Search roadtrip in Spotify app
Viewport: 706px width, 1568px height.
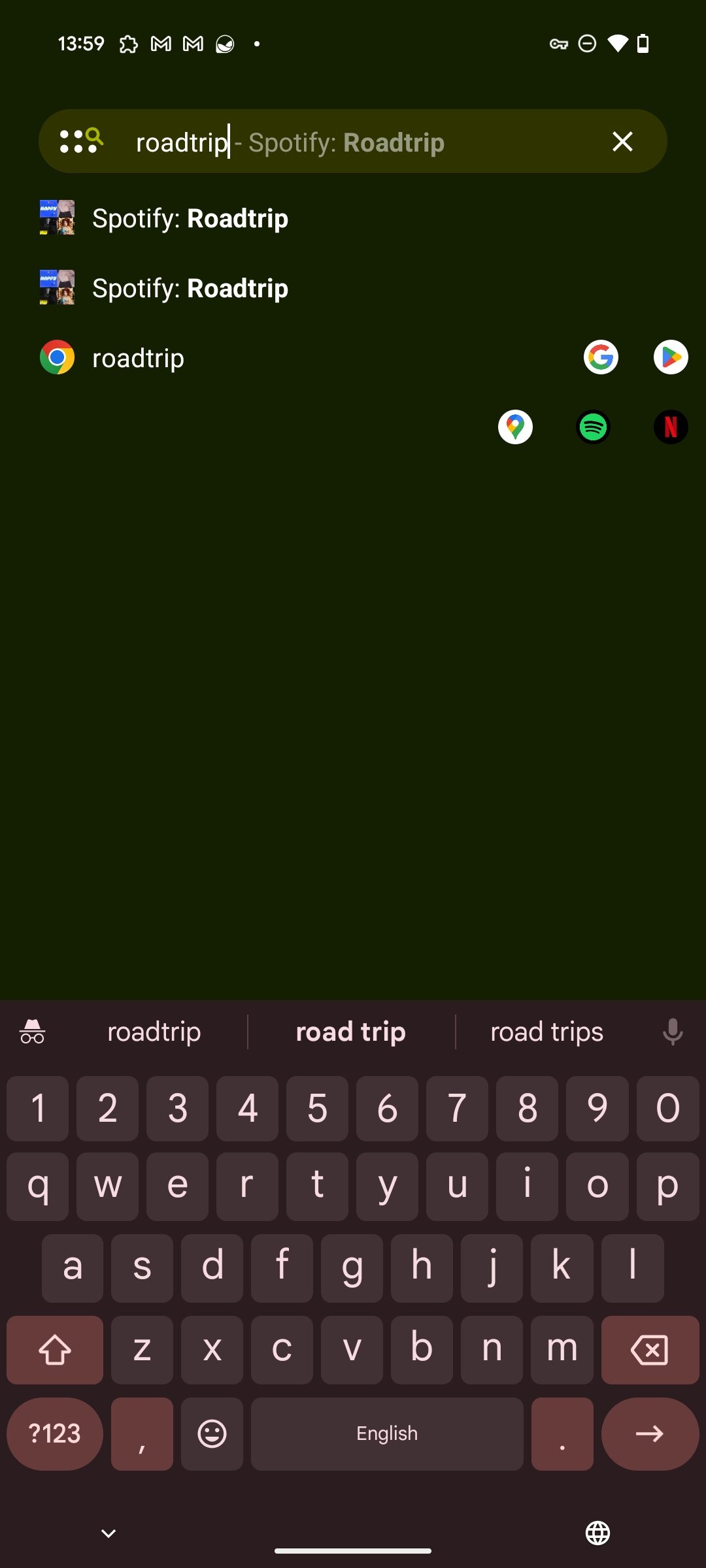pyautogui.click(x=593, y=427)
